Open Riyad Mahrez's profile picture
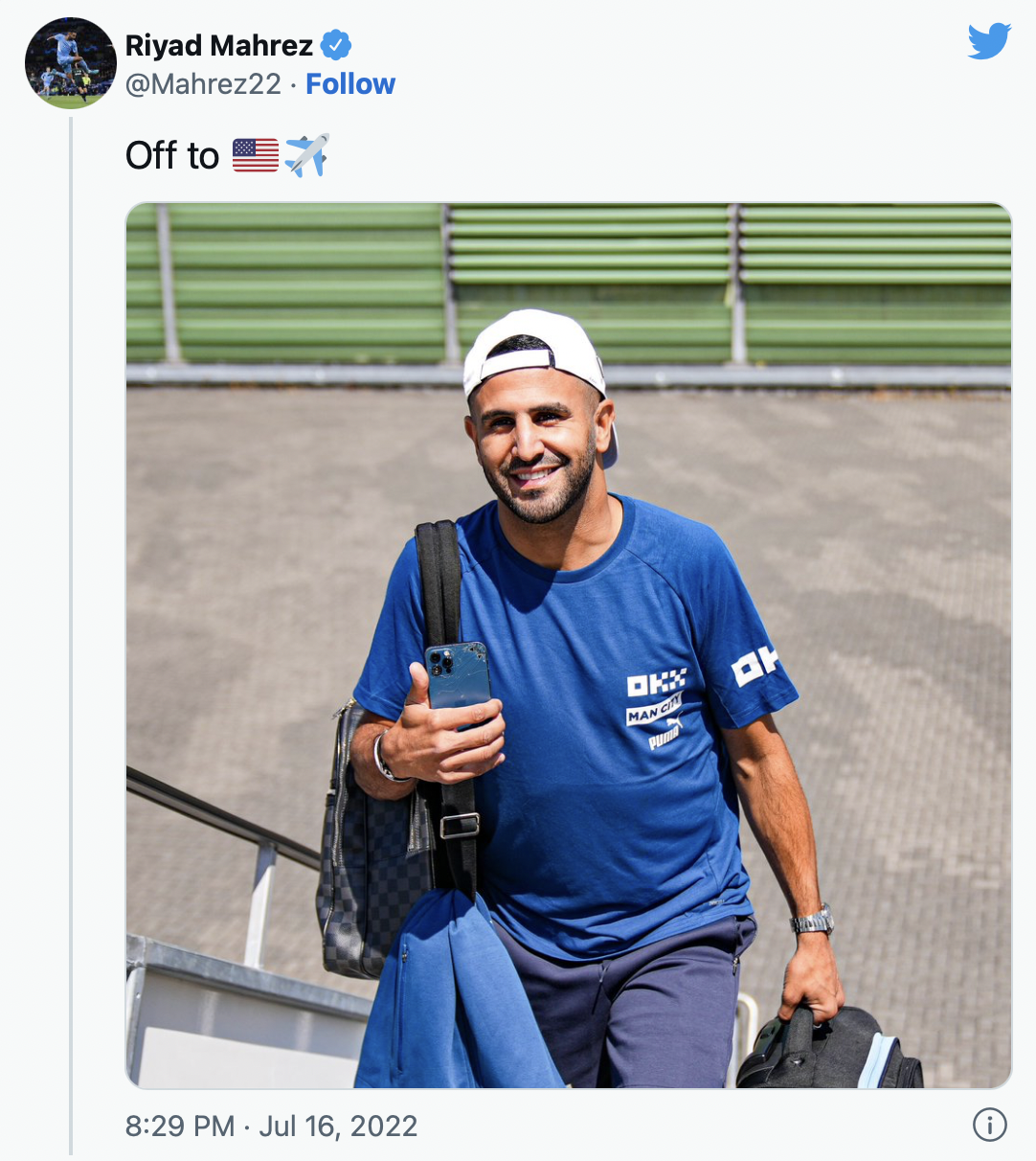 pyautogui.click(x=70, y=63)
